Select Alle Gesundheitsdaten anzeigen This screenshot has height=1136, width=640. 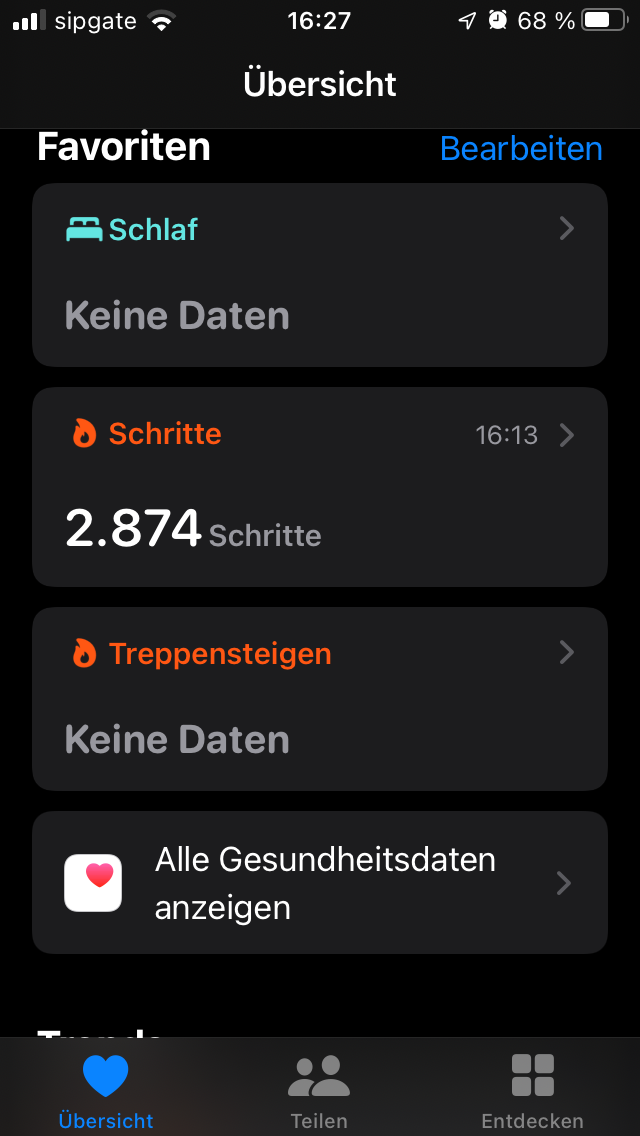pos(320,883)
